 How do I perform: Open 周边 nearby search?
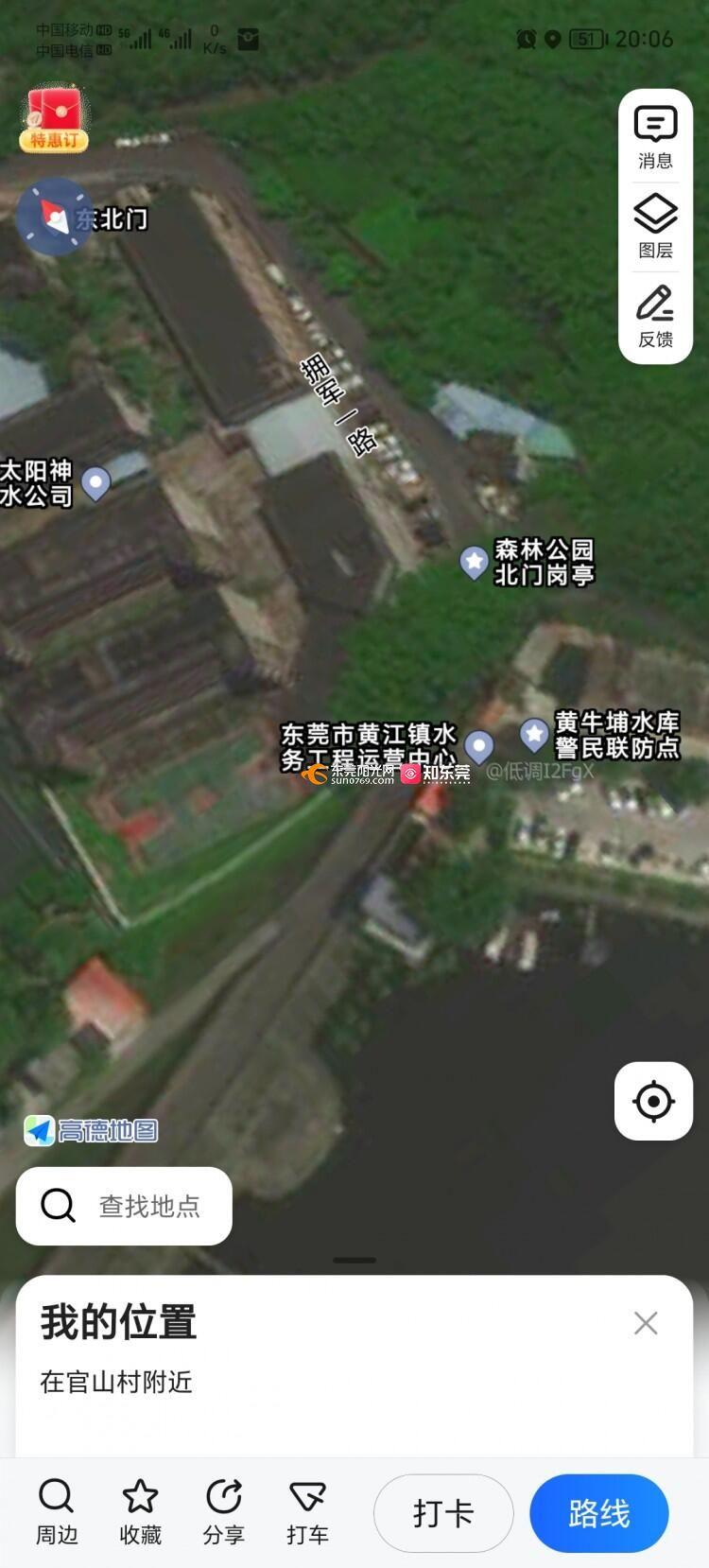click(x=57, y=1512)
